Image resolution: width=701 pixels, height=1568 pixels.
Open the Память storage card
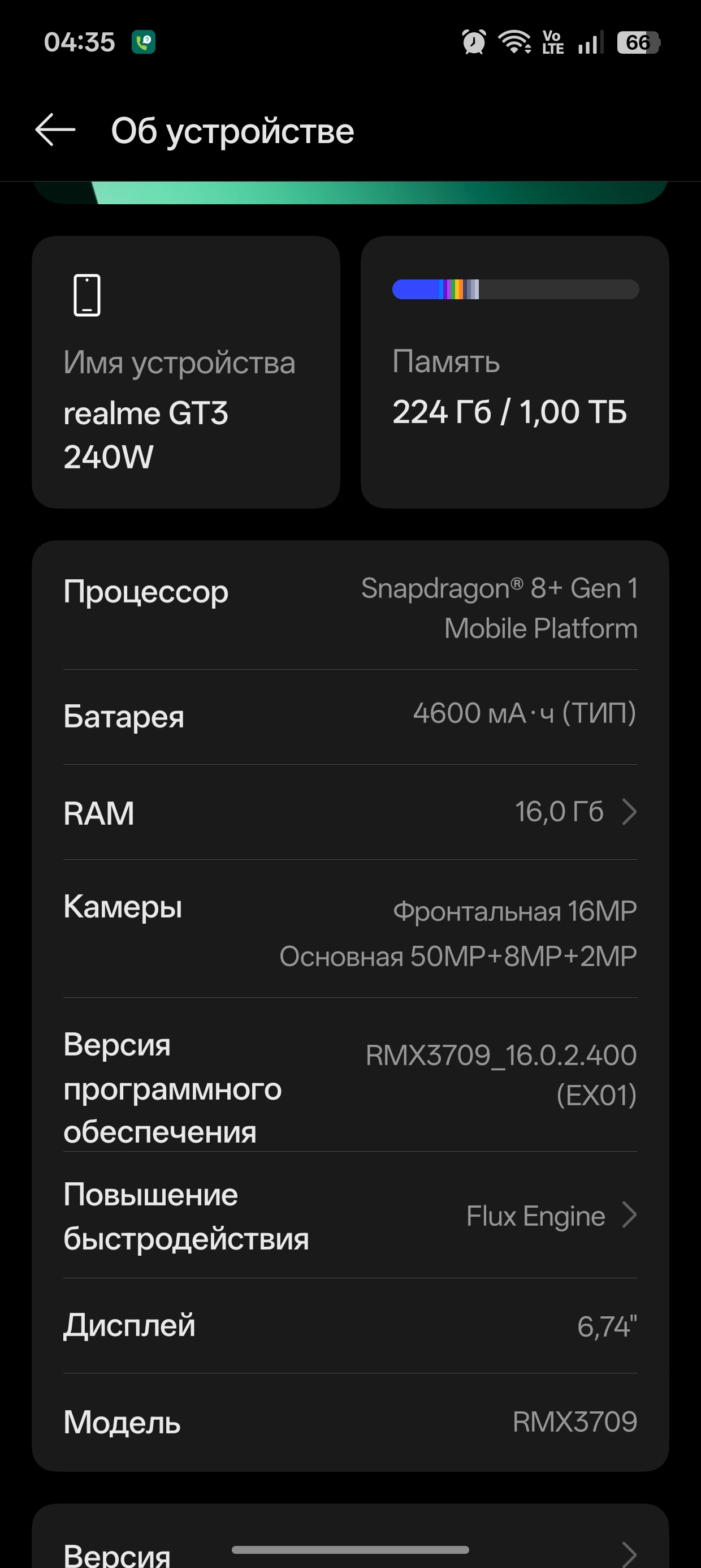click(515, 373)
